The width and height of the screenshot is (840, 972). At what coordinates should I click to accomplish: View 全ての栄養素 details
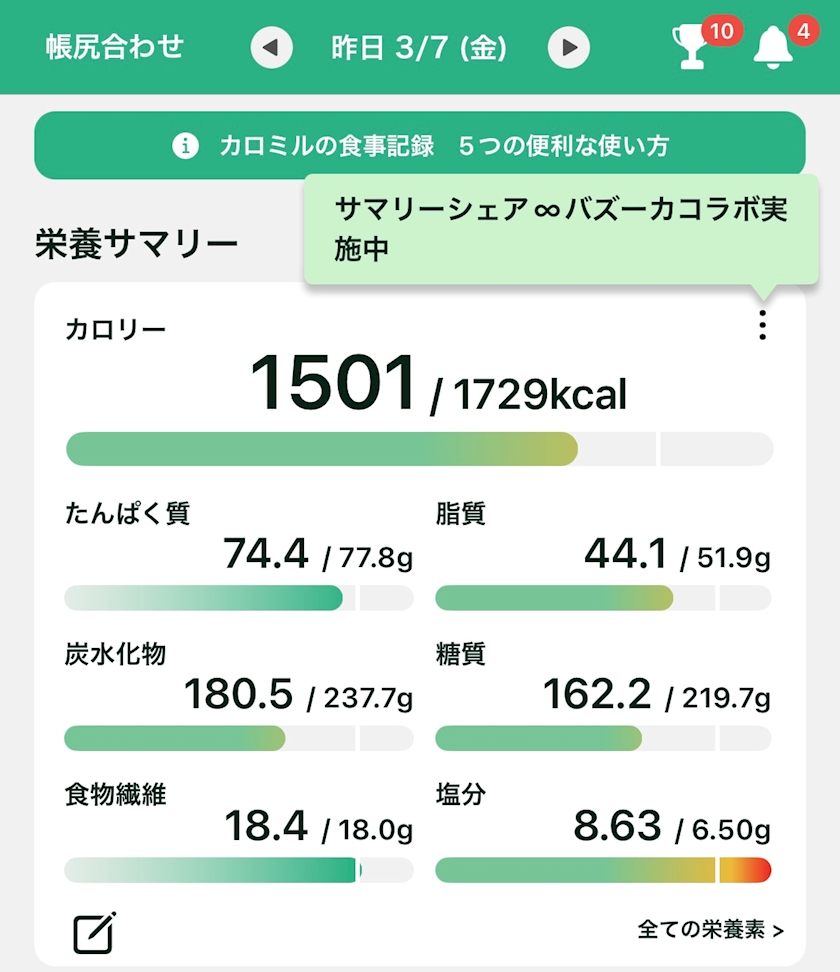coord(710,930)
